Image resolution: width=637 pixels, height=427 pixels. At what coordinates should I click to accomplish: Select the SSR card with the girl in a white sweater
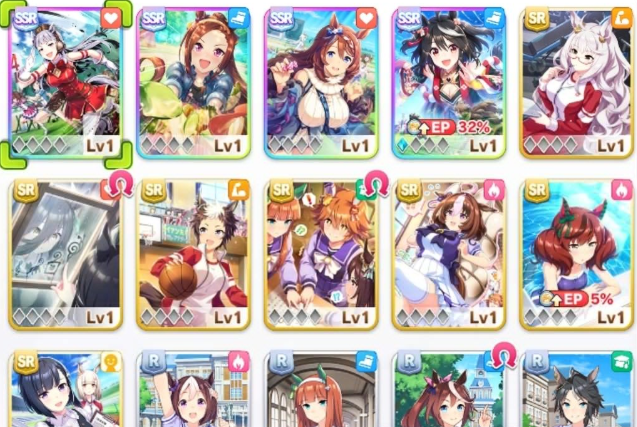321,82
